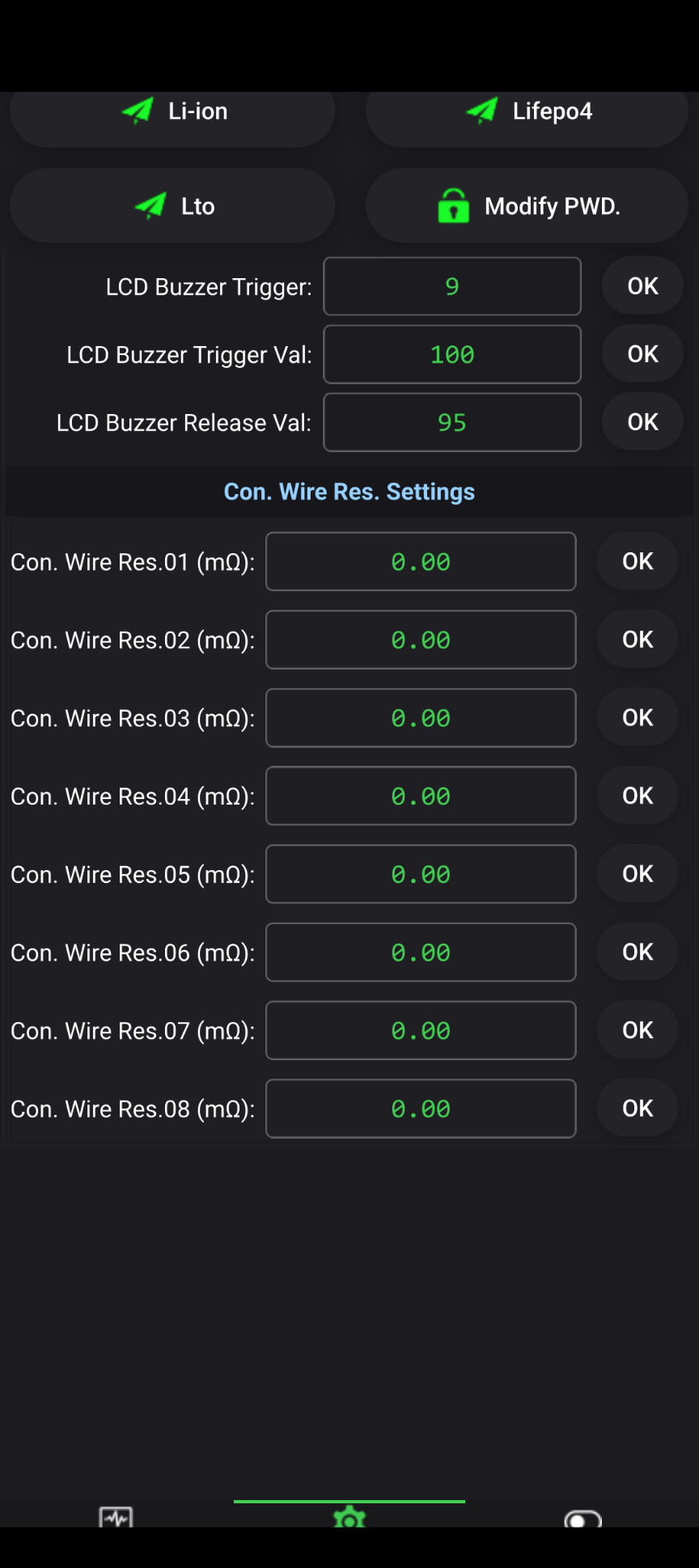
Task: Tap OK for Con. Wire Res.01
Action: [638, 561]
